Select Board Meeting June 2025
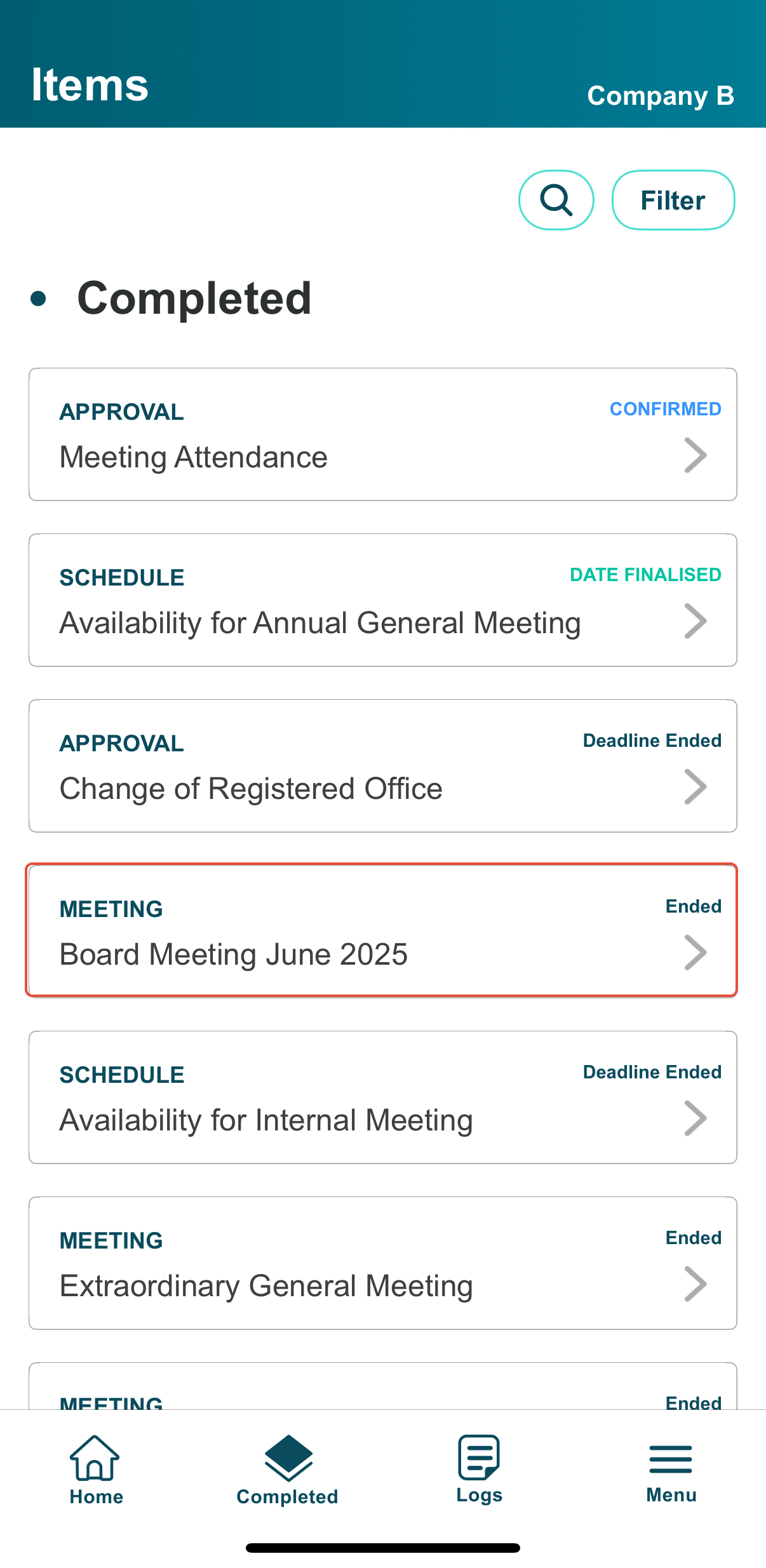The image size is (766, 1568). pos(382,931)
